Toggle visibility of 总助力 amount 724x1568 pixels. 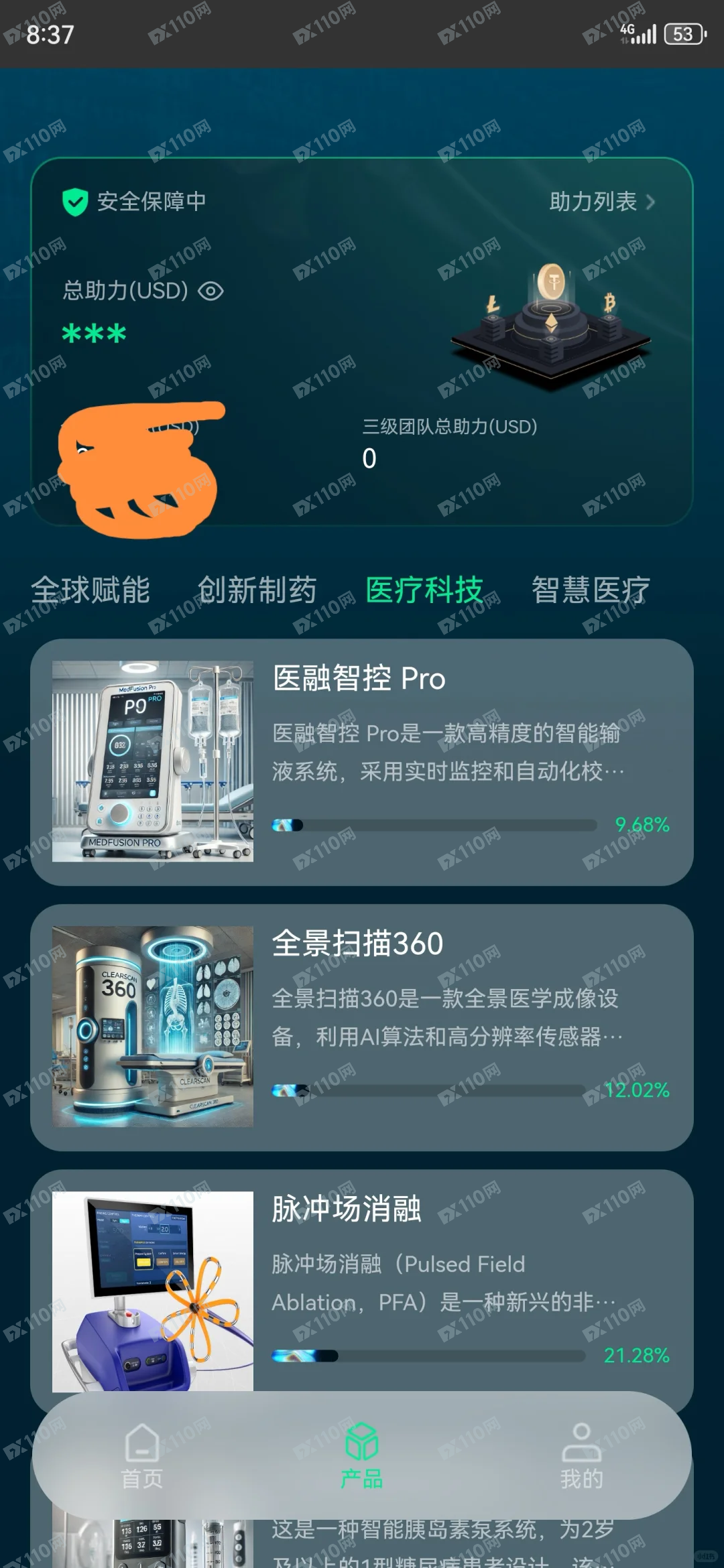point(211,291)
